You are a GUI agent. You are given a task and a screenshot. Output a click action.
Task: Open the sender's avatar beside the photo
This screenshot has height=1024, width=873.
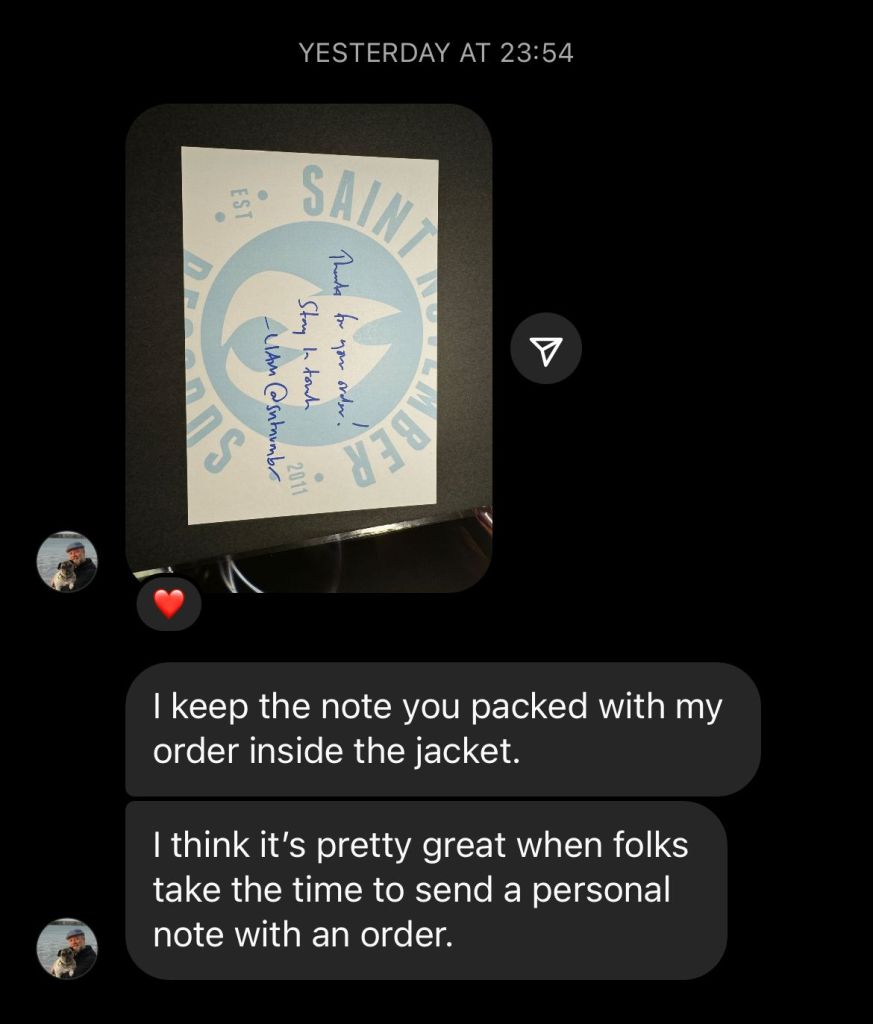pyautogui.click(x=67, y=561)
